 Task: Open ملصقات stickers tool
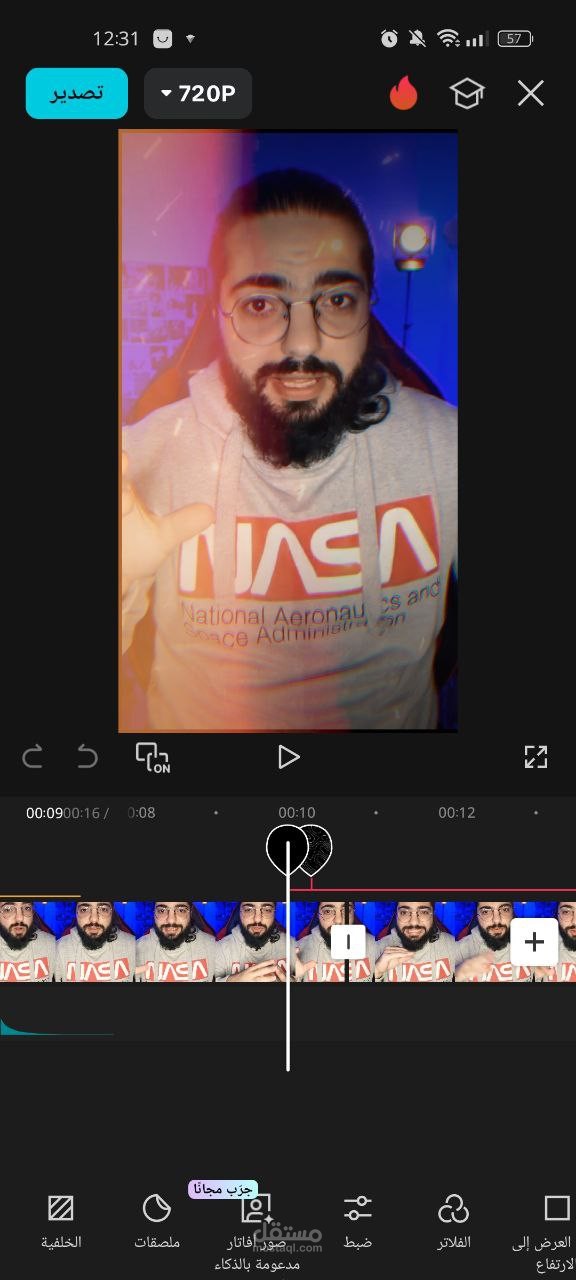pyautogui.click(x=157, y=1222)
